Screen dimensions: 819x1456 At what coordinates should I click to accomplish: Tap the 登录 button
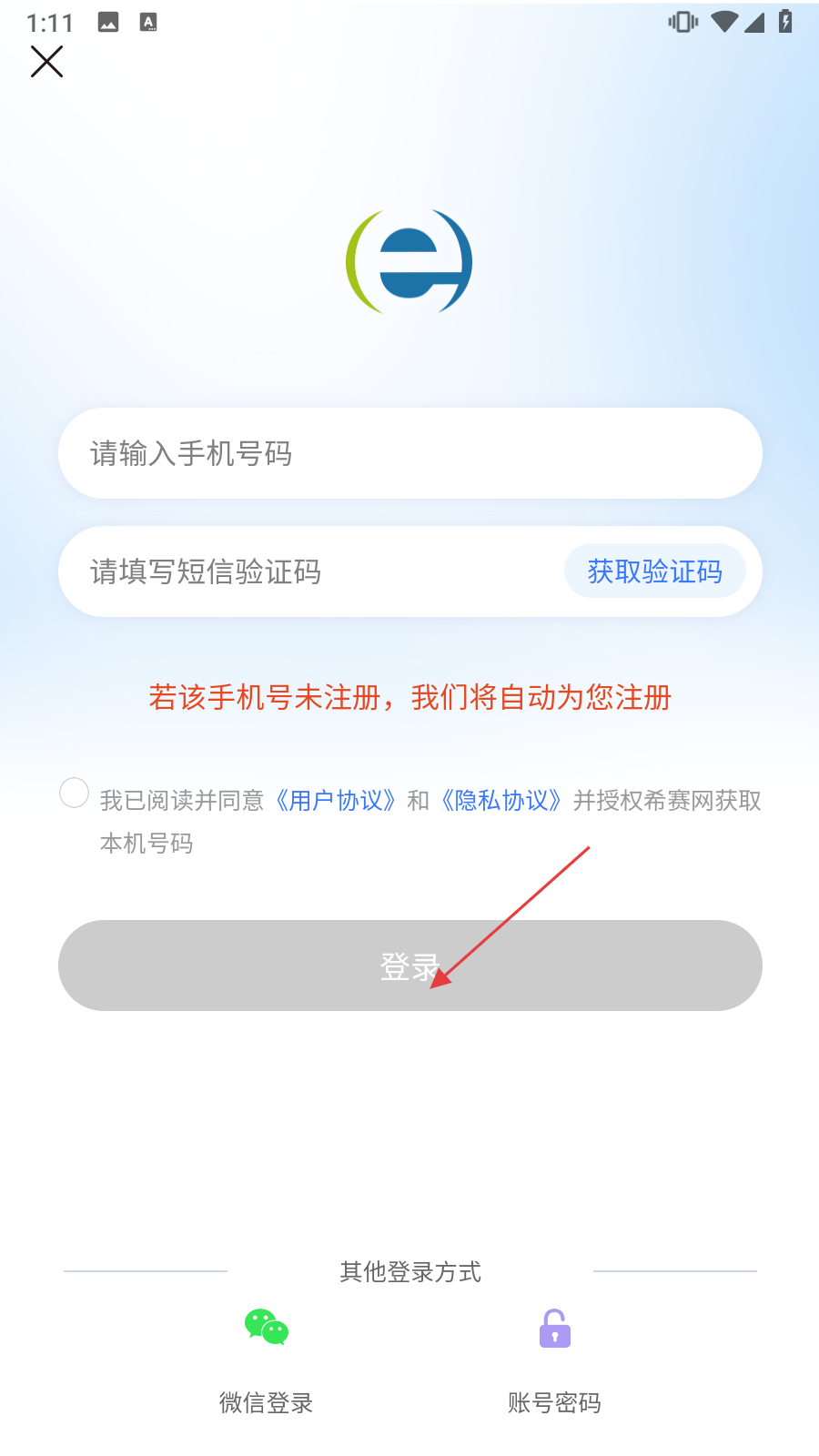tap(409, 965)
